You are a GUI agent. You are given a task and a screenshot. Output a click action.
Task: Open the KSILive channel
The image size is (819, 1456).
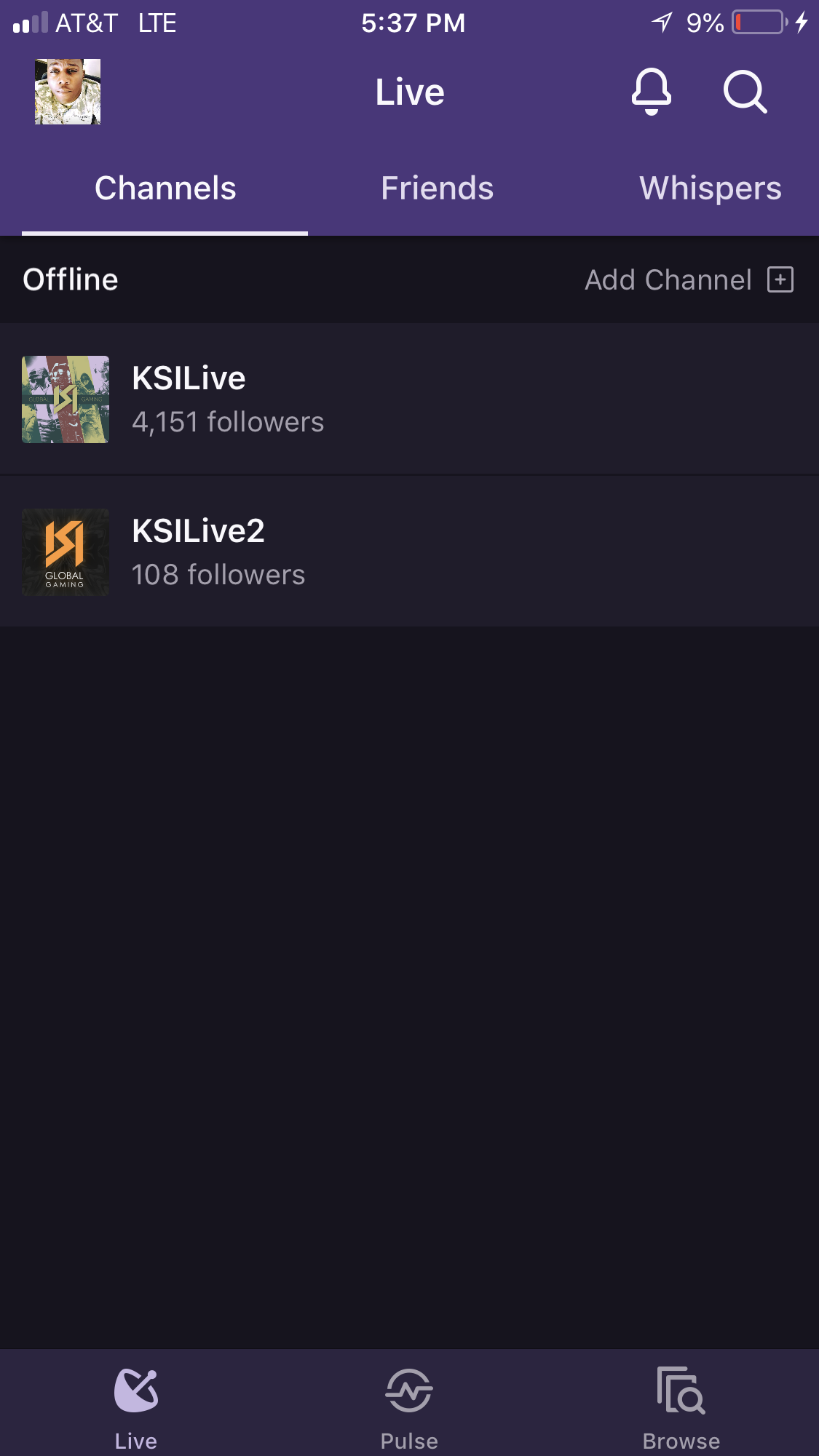tap(409, 399)
